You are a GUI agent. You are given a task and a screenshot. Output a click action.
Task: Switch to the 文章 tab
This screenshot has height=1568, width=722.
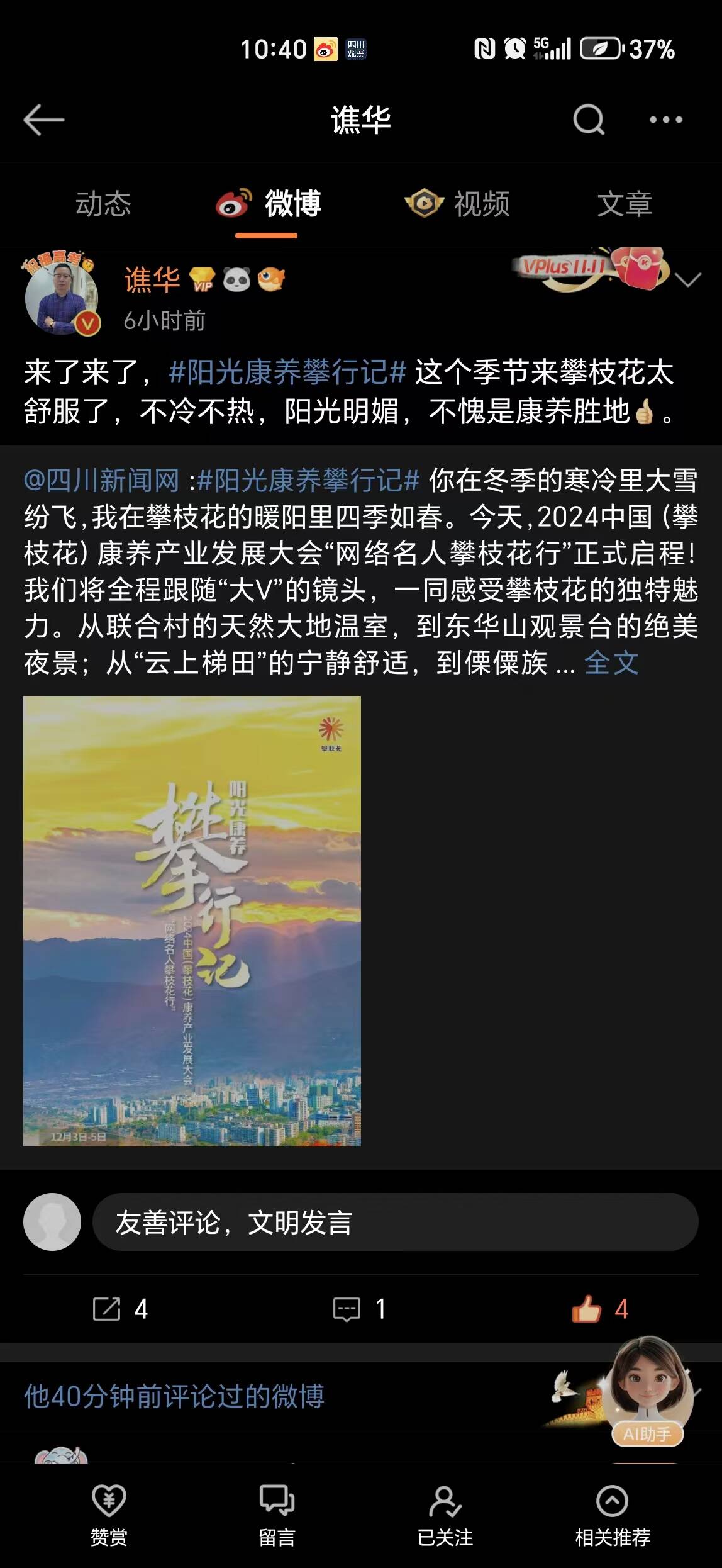pyautogui.click(x=624, y=204)
